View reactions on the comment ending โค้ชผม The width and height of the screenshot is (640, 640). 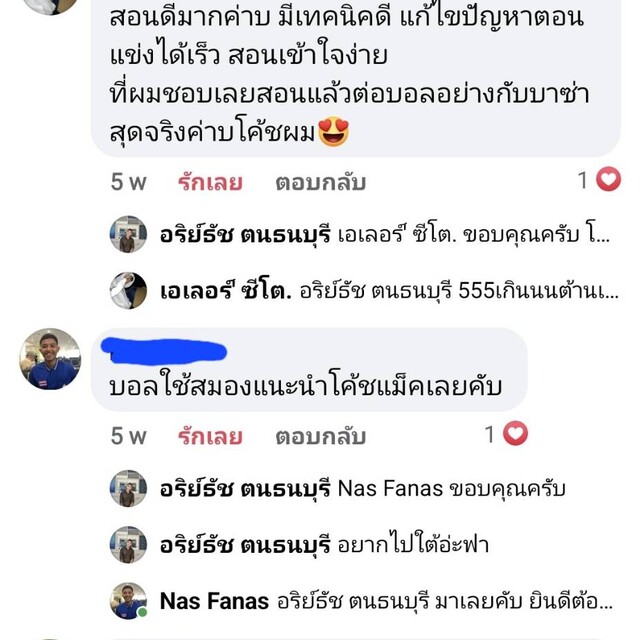600,180
